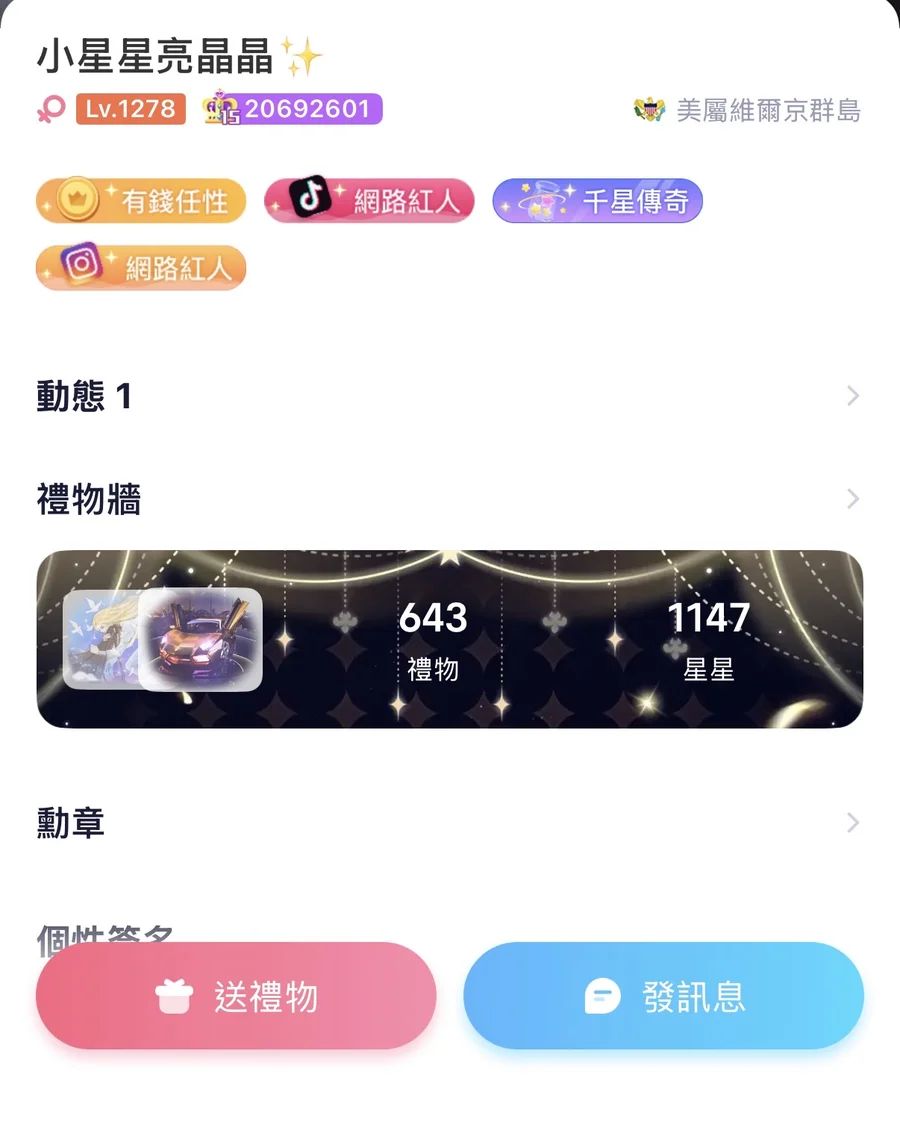Tap the 有錢任性 badge

141,201
